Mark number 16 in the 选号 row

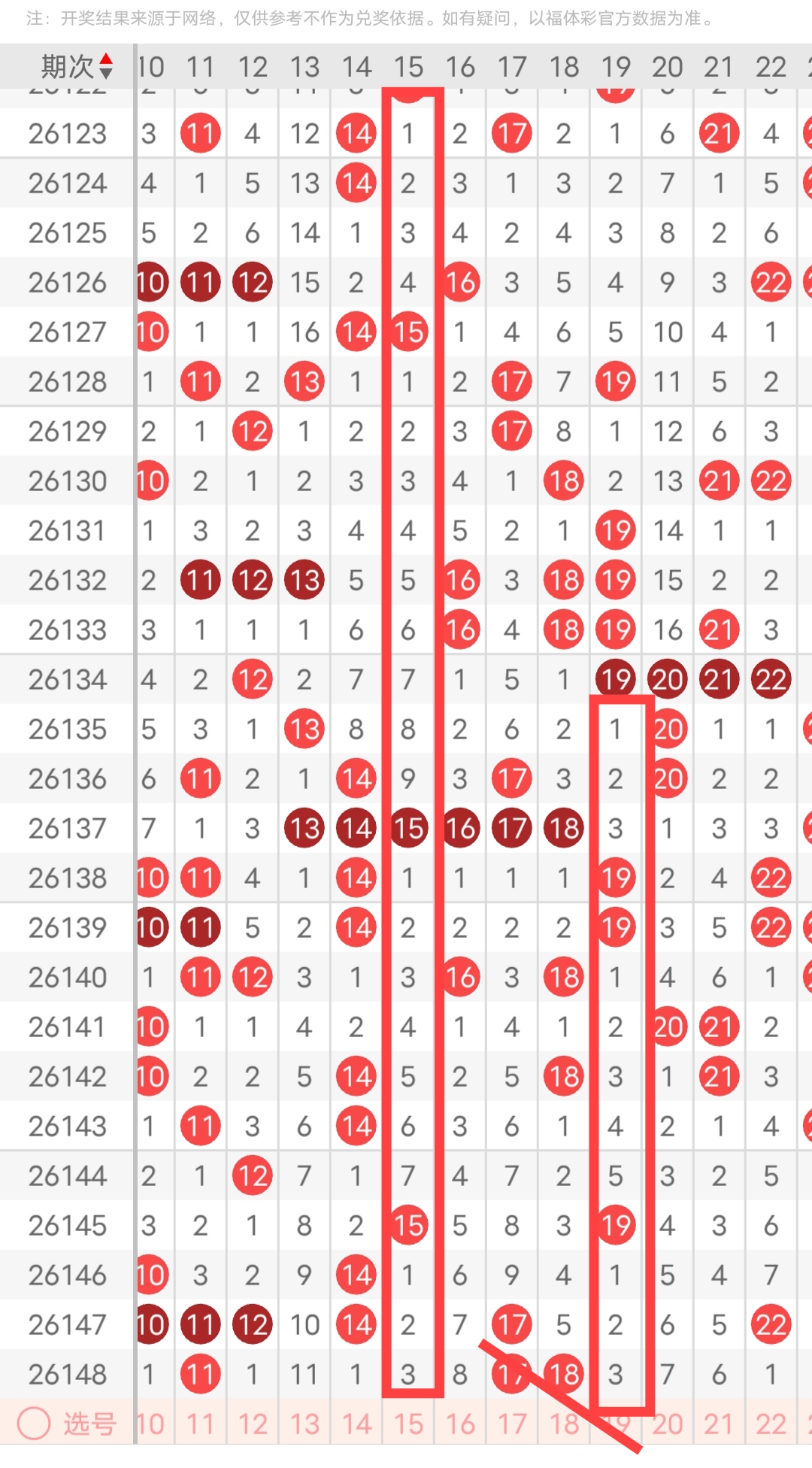460,1424
